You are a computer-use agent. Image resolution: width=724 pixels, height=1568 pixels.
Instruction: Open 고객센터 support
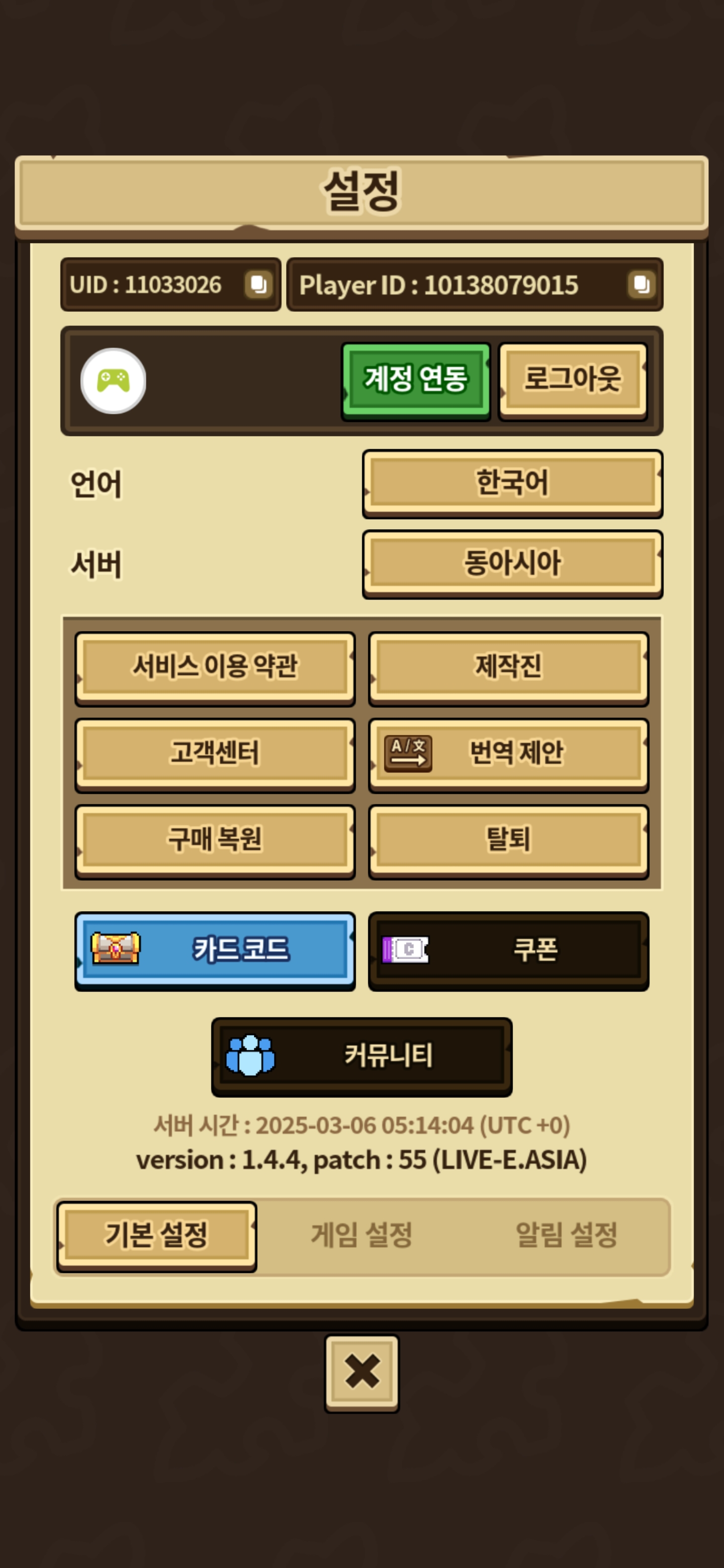[x=215, y=753]
